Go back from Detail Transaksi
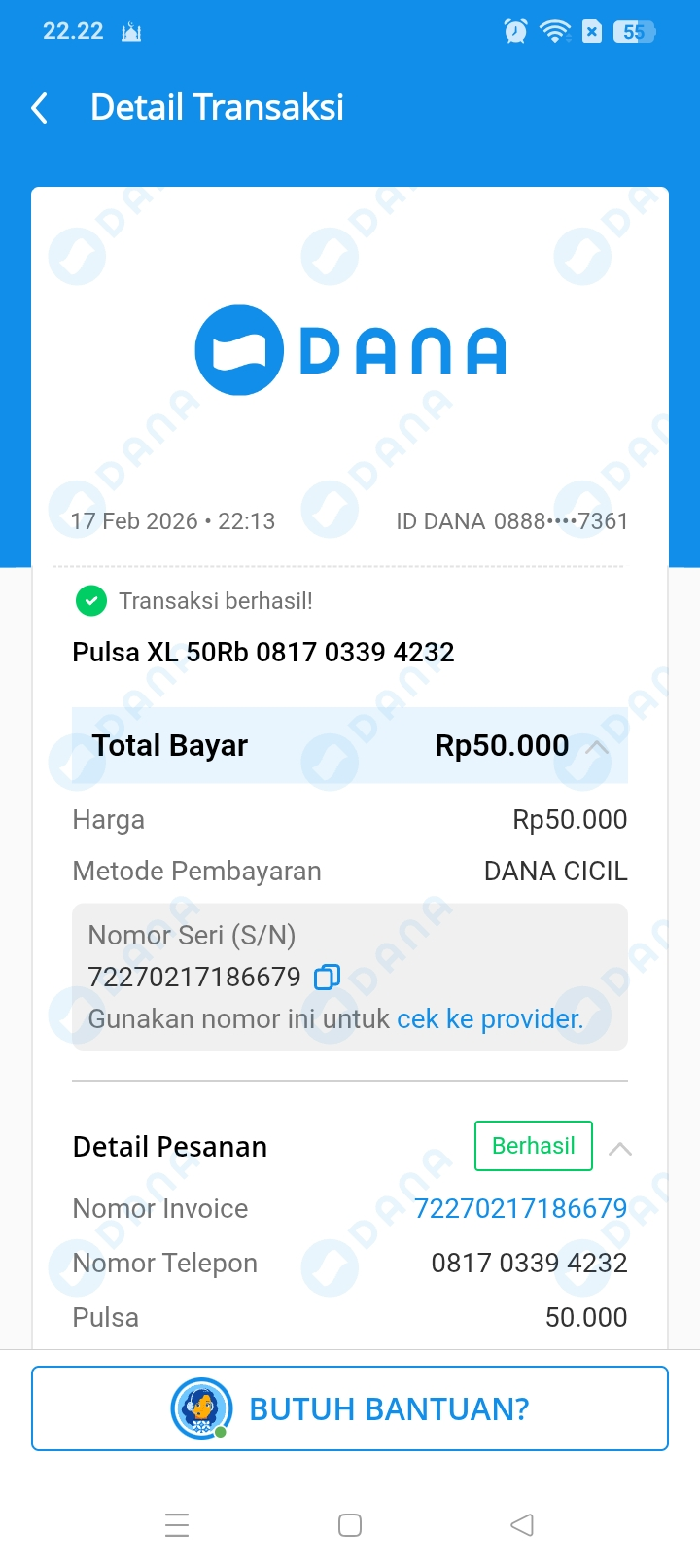This screenshot has height=1568, width=700. click(x=40, y=108)
